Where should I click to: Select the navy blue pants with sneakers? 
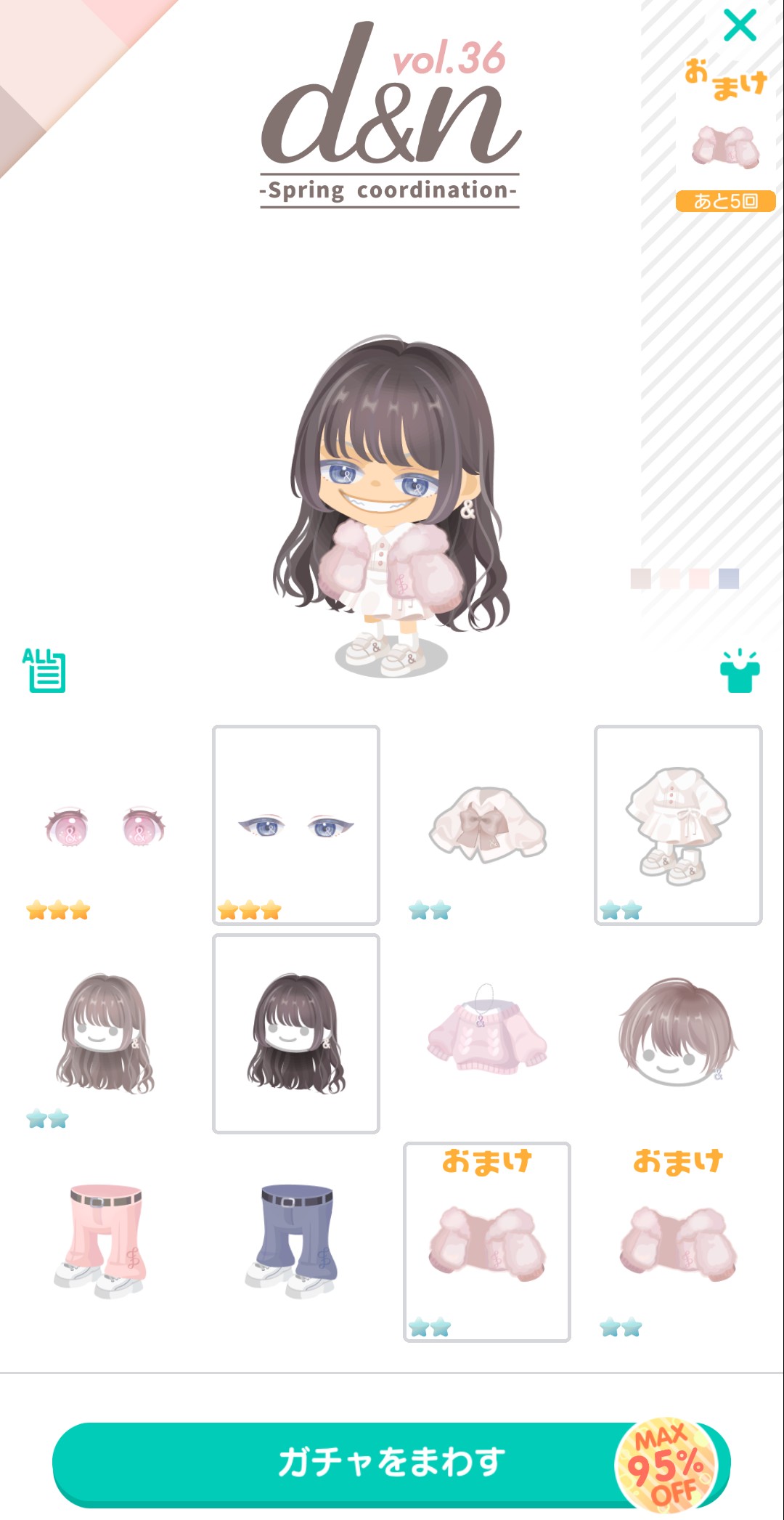pyautogui.click(x=295, y=1242)
